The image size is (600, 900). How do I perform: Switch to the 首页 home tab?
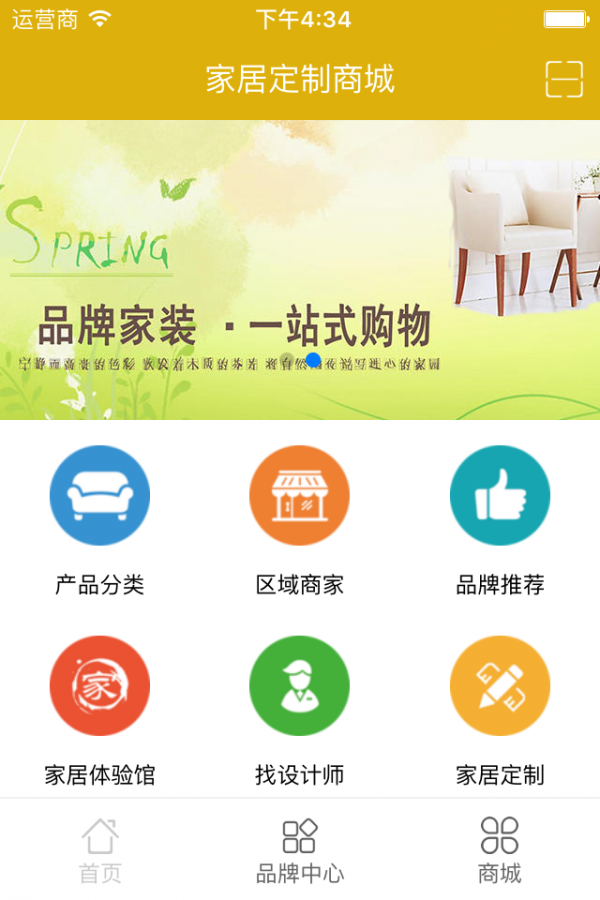click(x=100, y=850)
